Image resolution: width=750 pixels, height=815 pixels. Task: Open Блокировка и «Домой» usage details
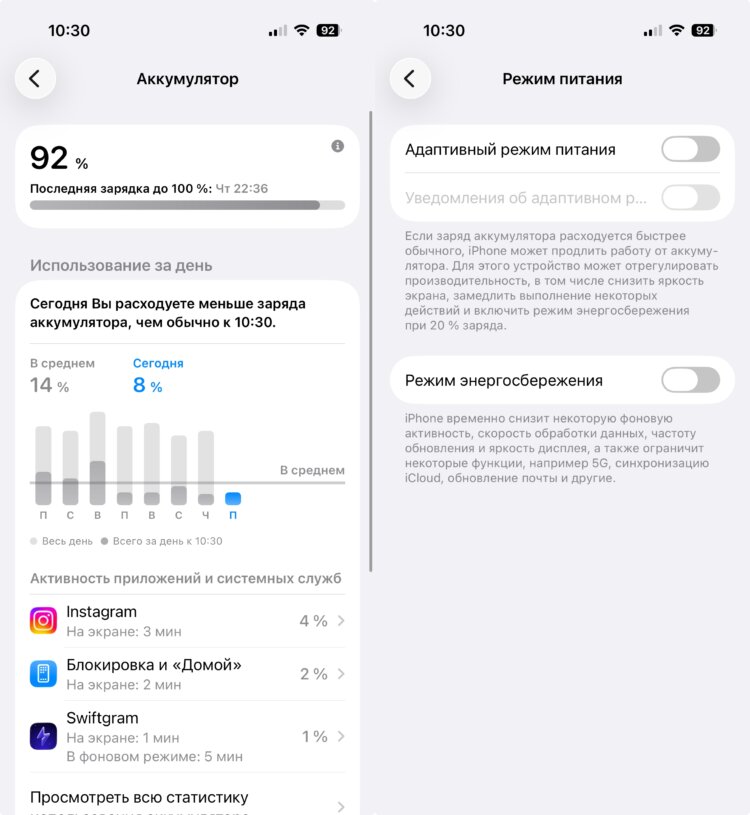(x=187, y=674)
